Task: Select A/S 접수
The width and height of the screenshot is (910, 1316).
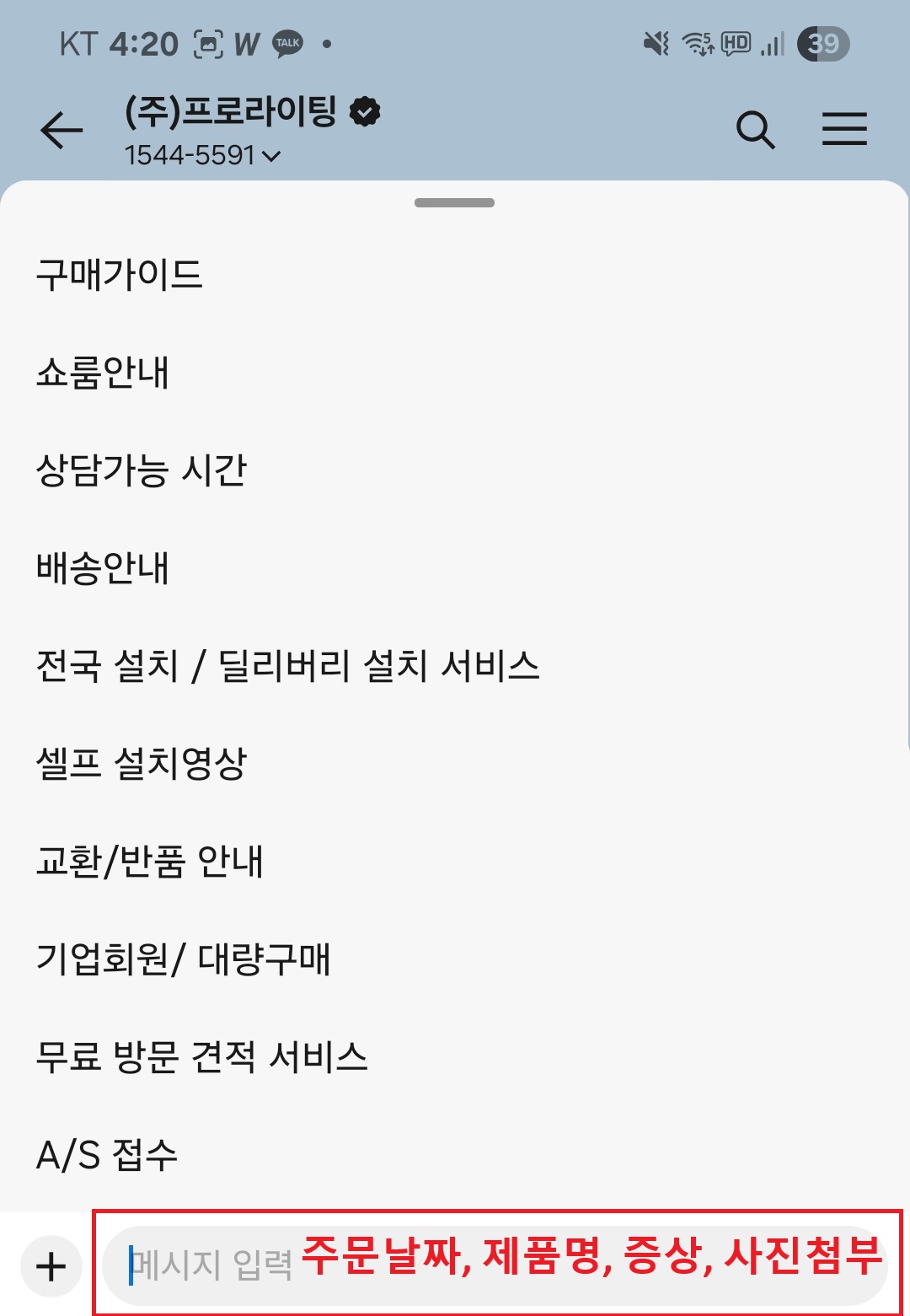Action: pos(107,1155)
